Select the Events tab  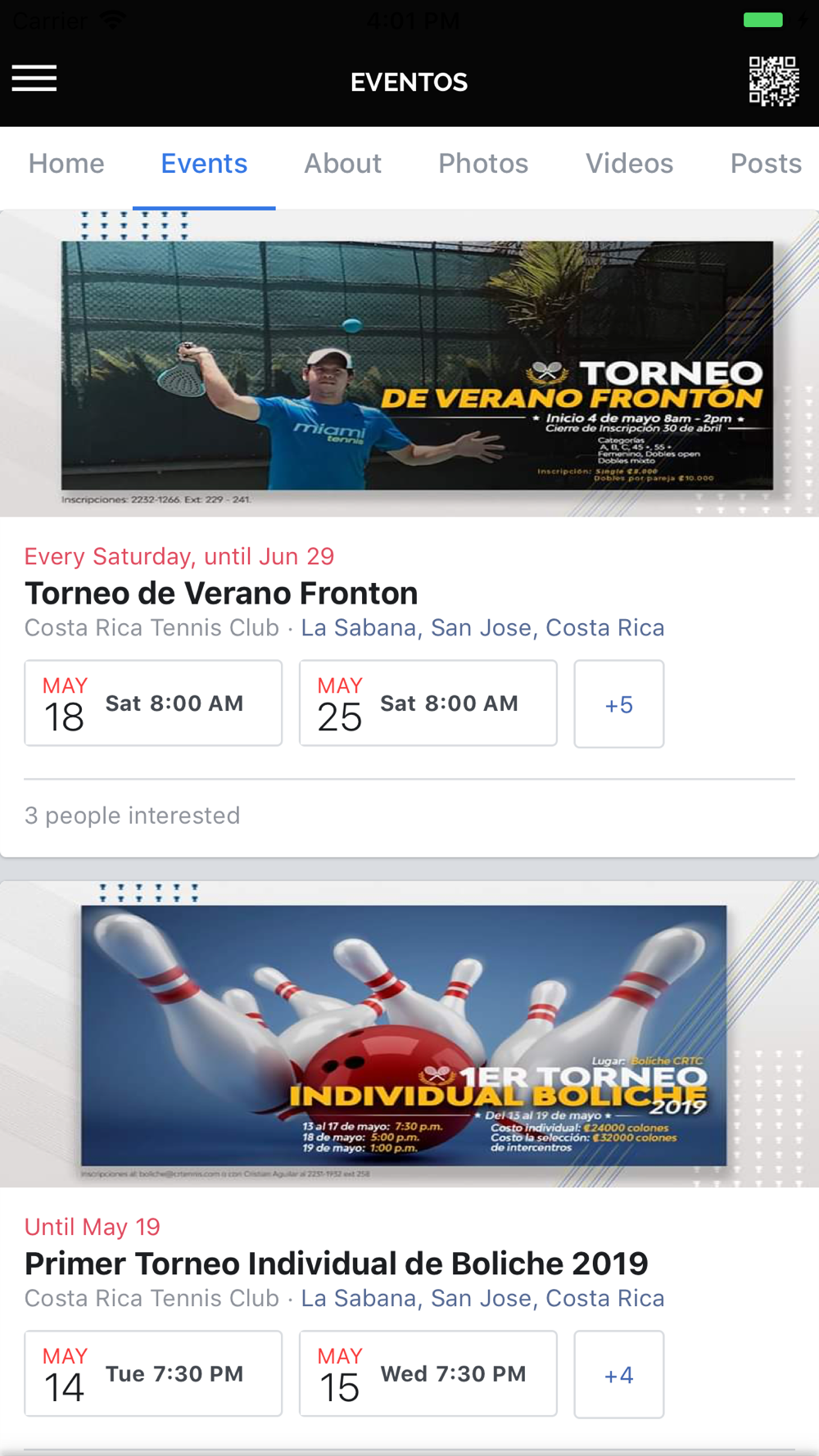point(204,164)
